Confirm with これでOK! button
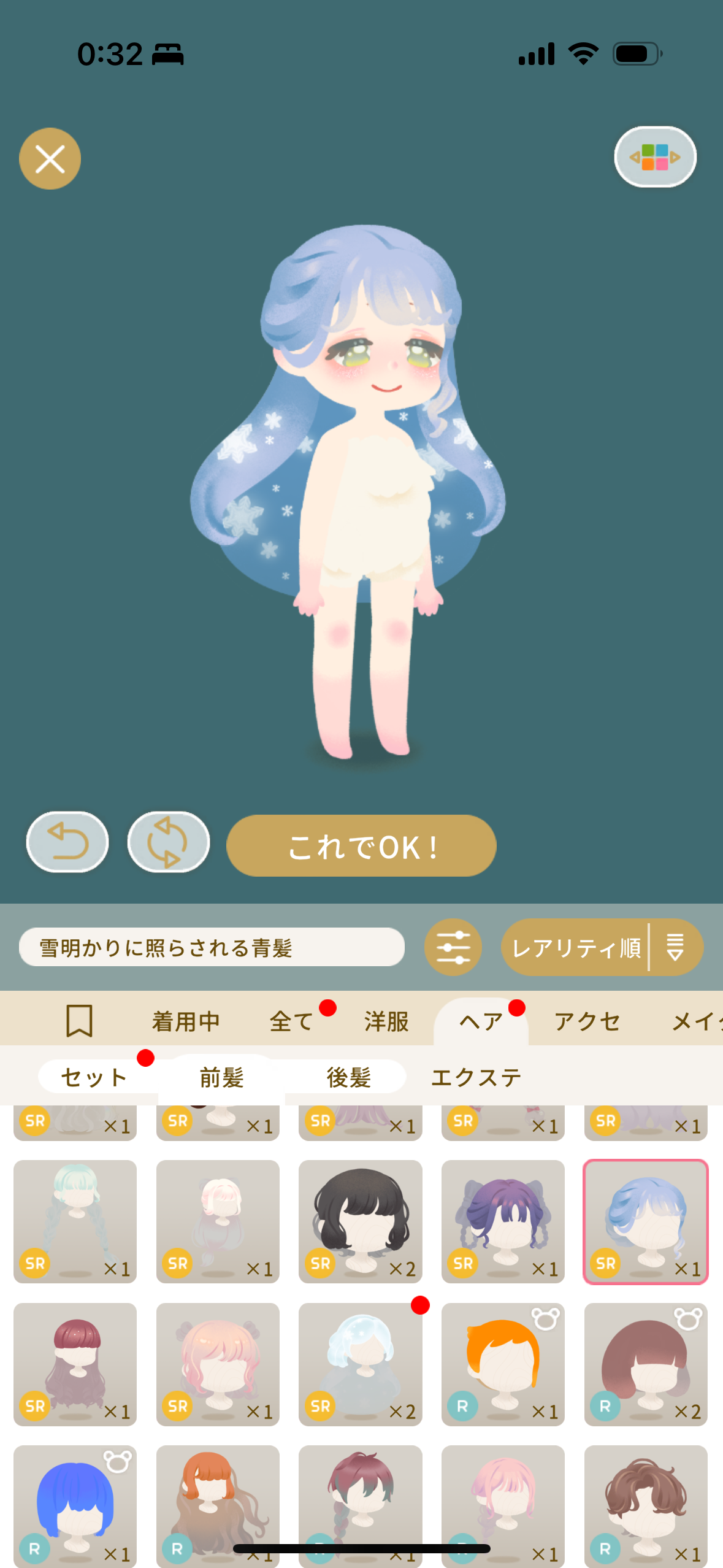This screenshot has width=723, height=1568. click(361, 846)
